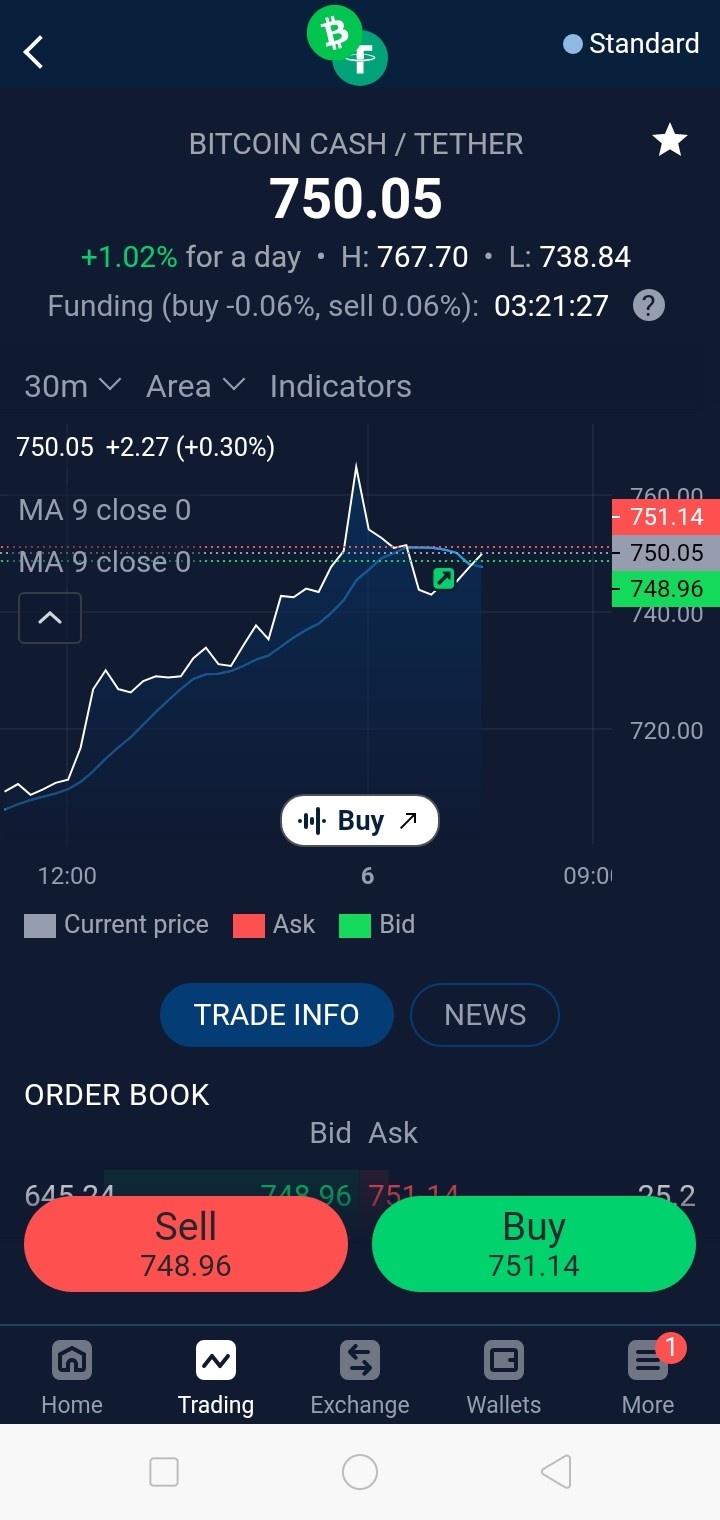
Task: Go back using the top-left arrow
Action: pos(34,51)
